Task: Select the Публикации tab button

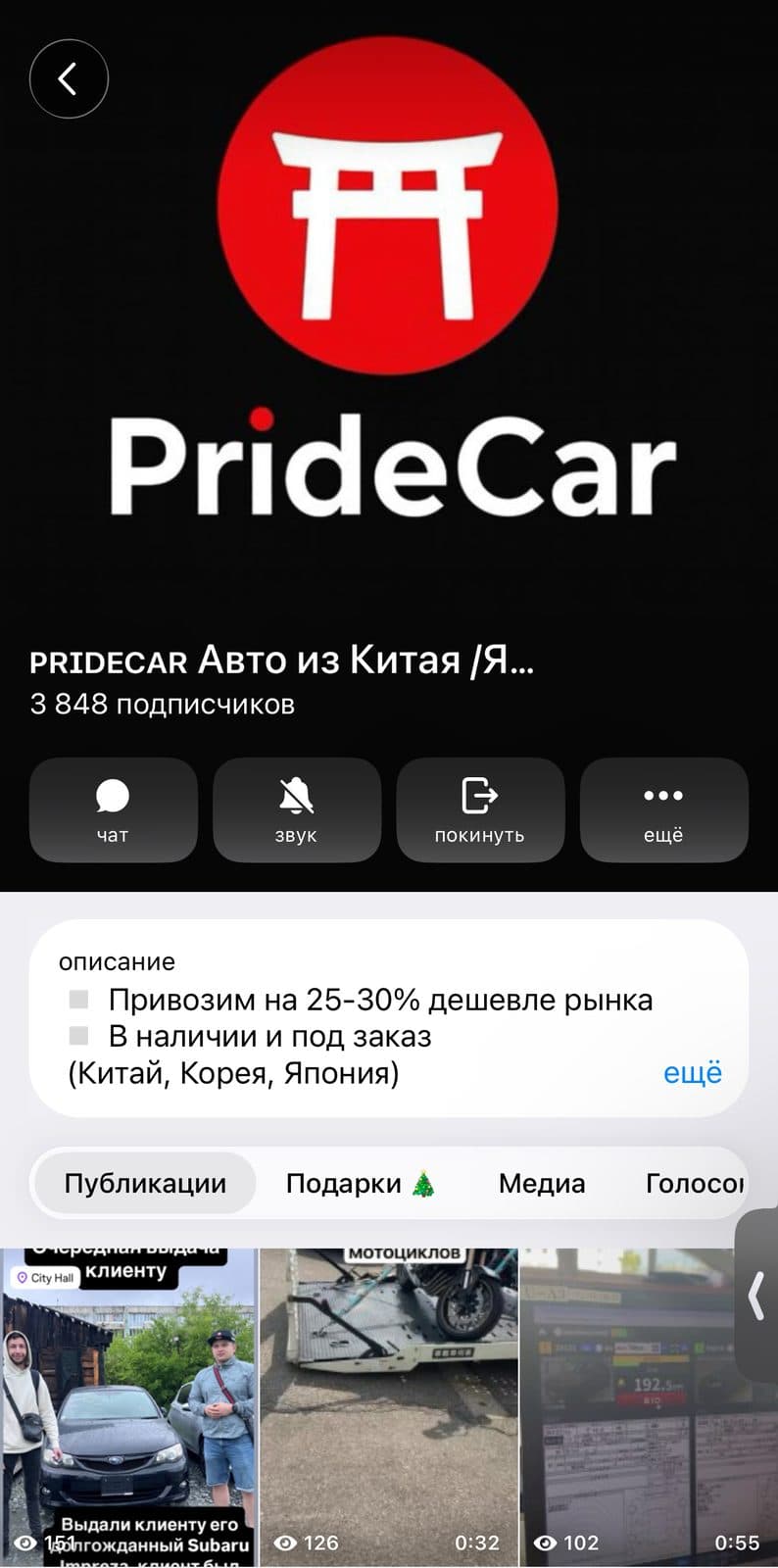Action: click(143, 1183)
